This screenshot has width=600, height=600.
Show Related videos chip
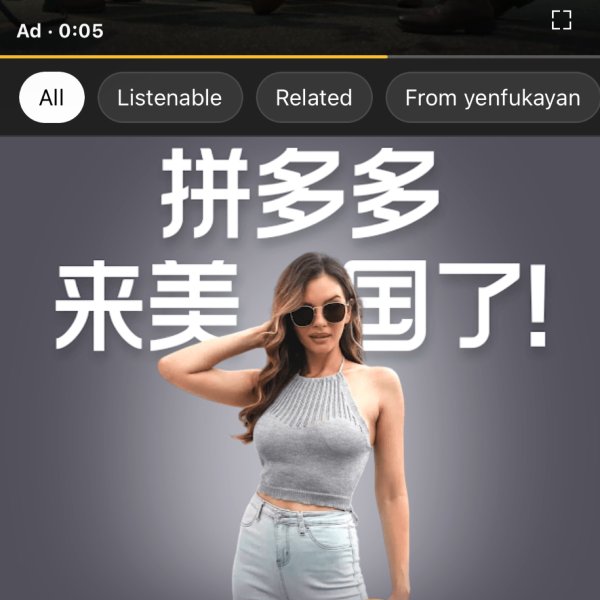click(x=314, y=98)
